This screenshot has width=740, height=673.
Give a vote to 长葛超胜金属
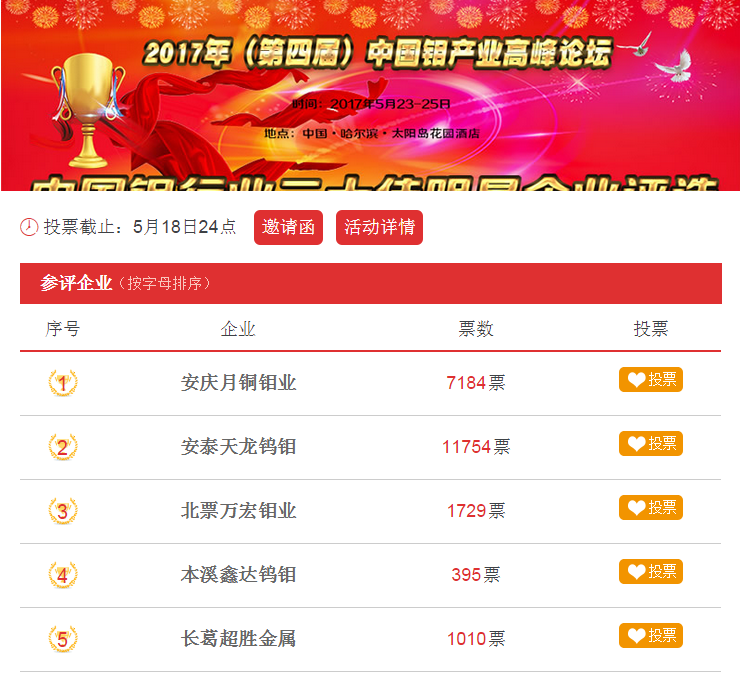650,636
